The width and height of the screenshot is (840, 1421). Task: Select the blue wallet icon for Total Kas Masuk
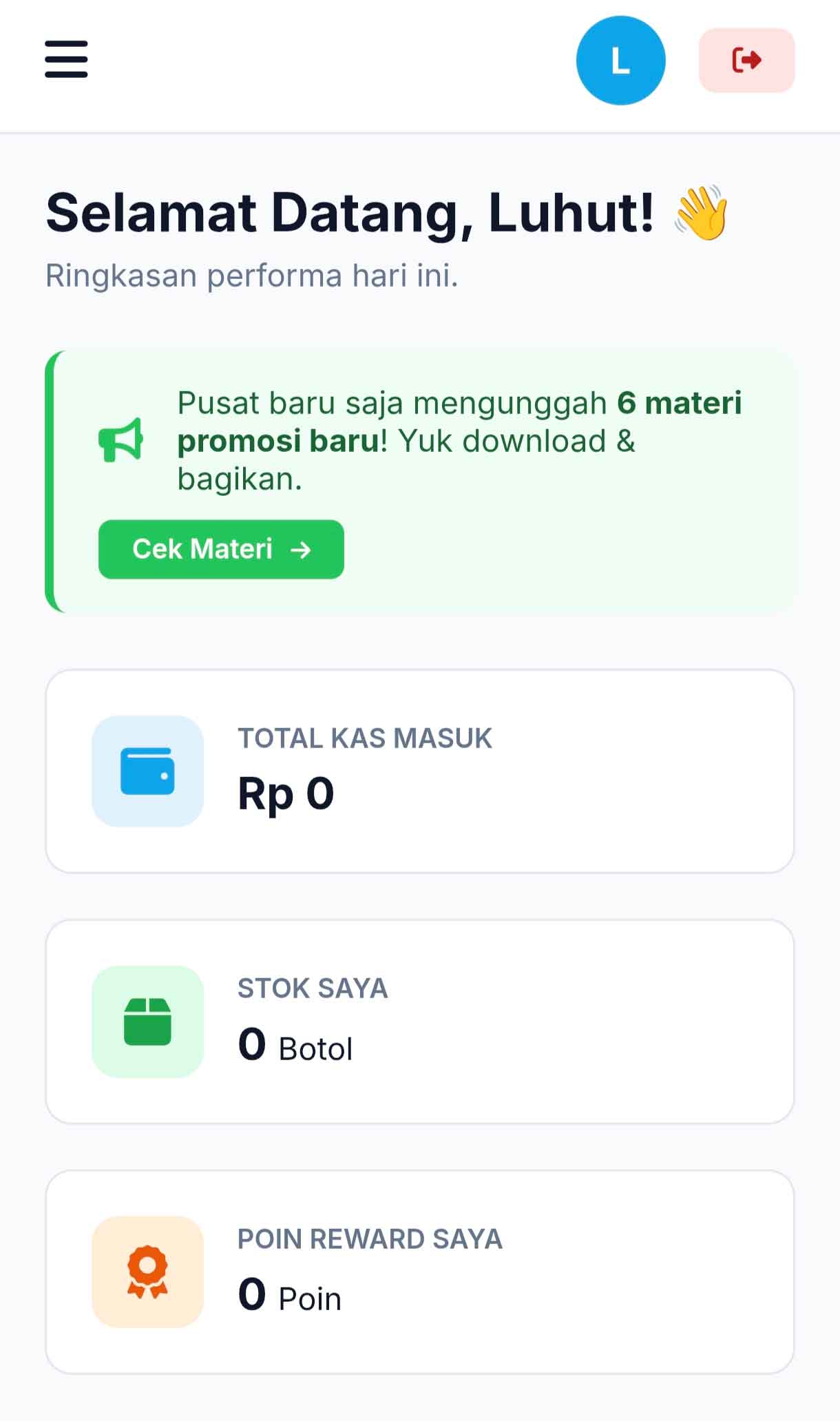pos(149,771)
